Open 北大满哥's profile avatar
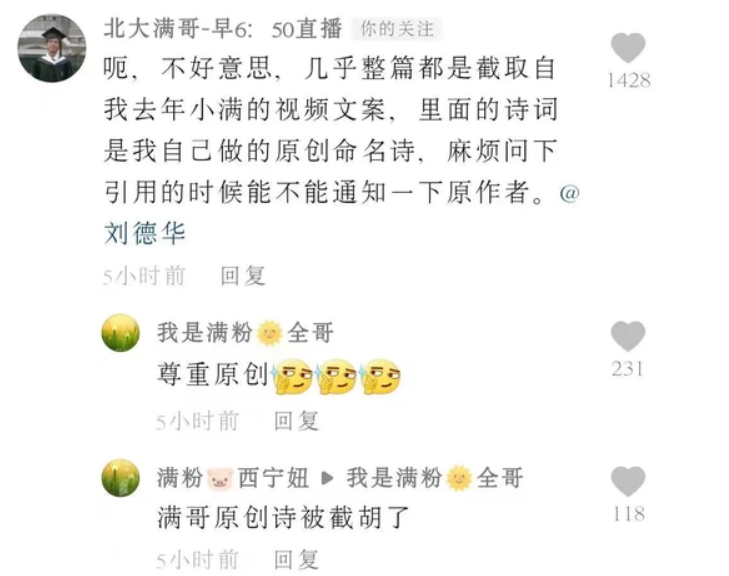Image resolution: width=729 pixels, height=576 pixels. point(52,48)
